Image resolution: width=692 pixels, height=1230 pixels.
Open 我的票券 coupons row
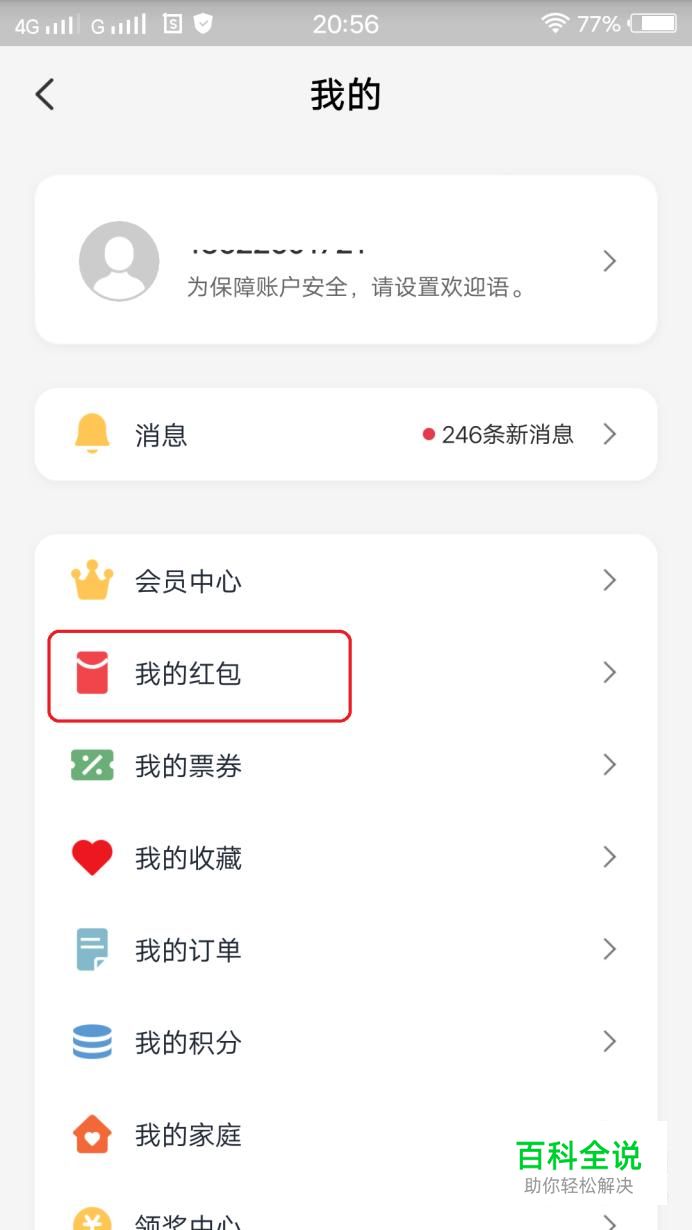click(346, 766)
